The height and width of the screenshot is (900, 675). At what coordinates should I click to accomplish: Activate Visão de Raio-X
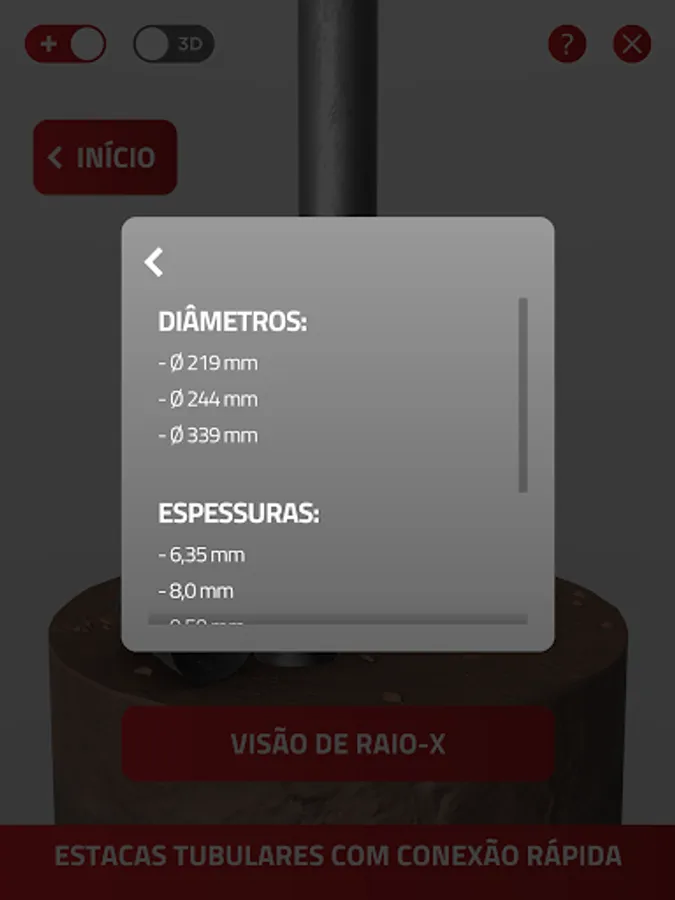[x=338, y=744]
